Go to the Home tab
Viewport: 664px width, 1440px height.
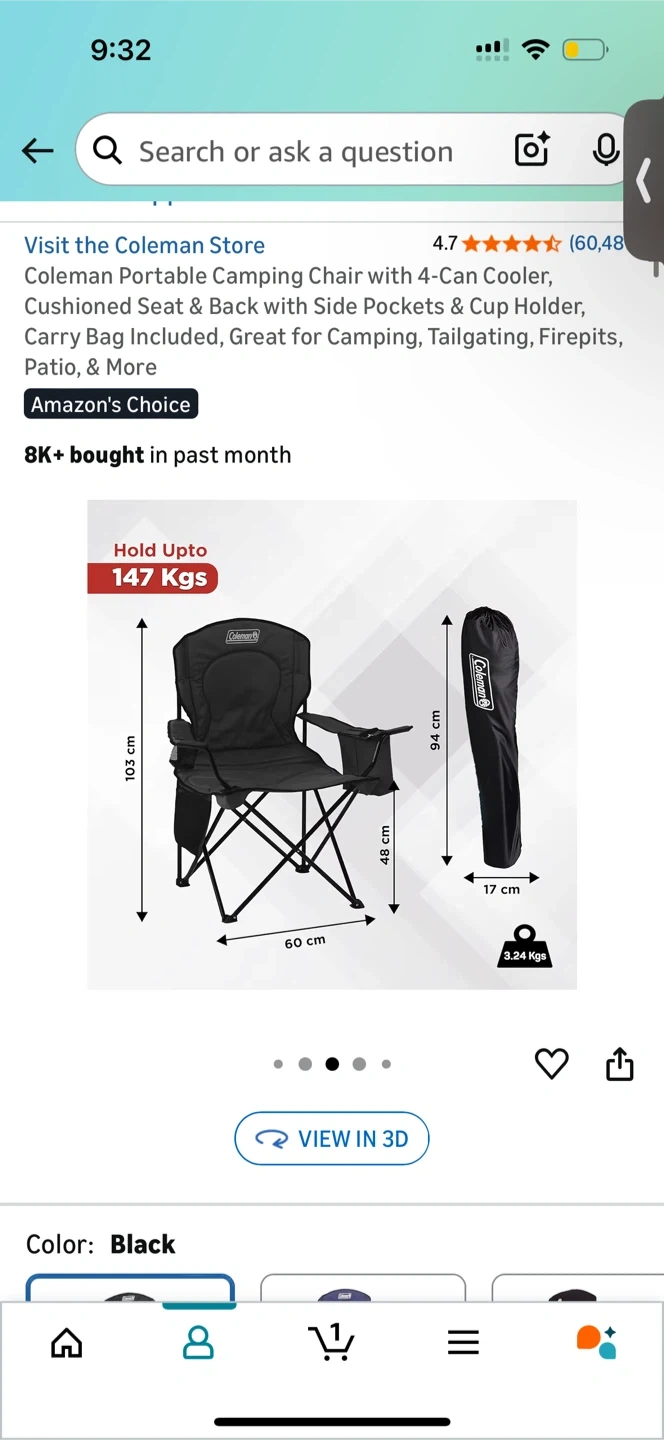point(67,1342)
